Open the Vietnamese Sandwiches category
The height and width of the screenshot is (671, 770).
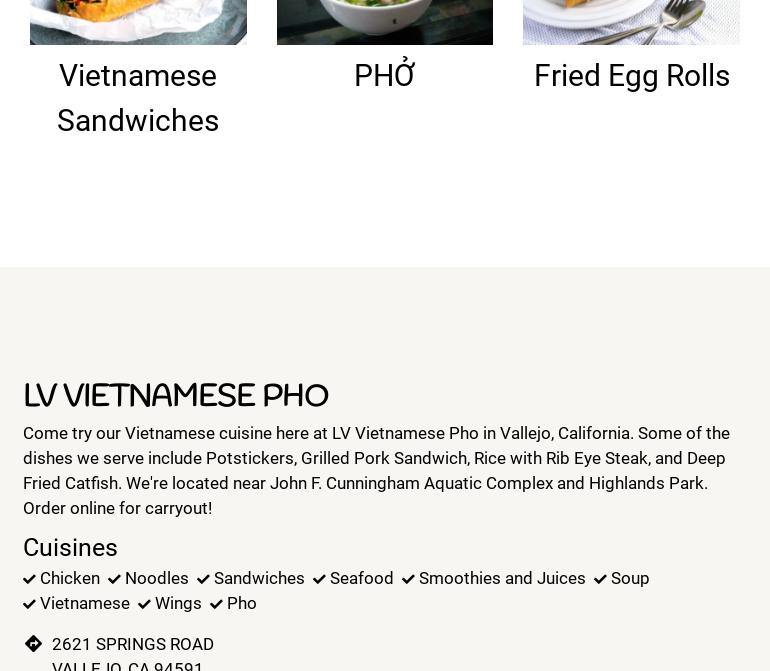coord(138,98)
